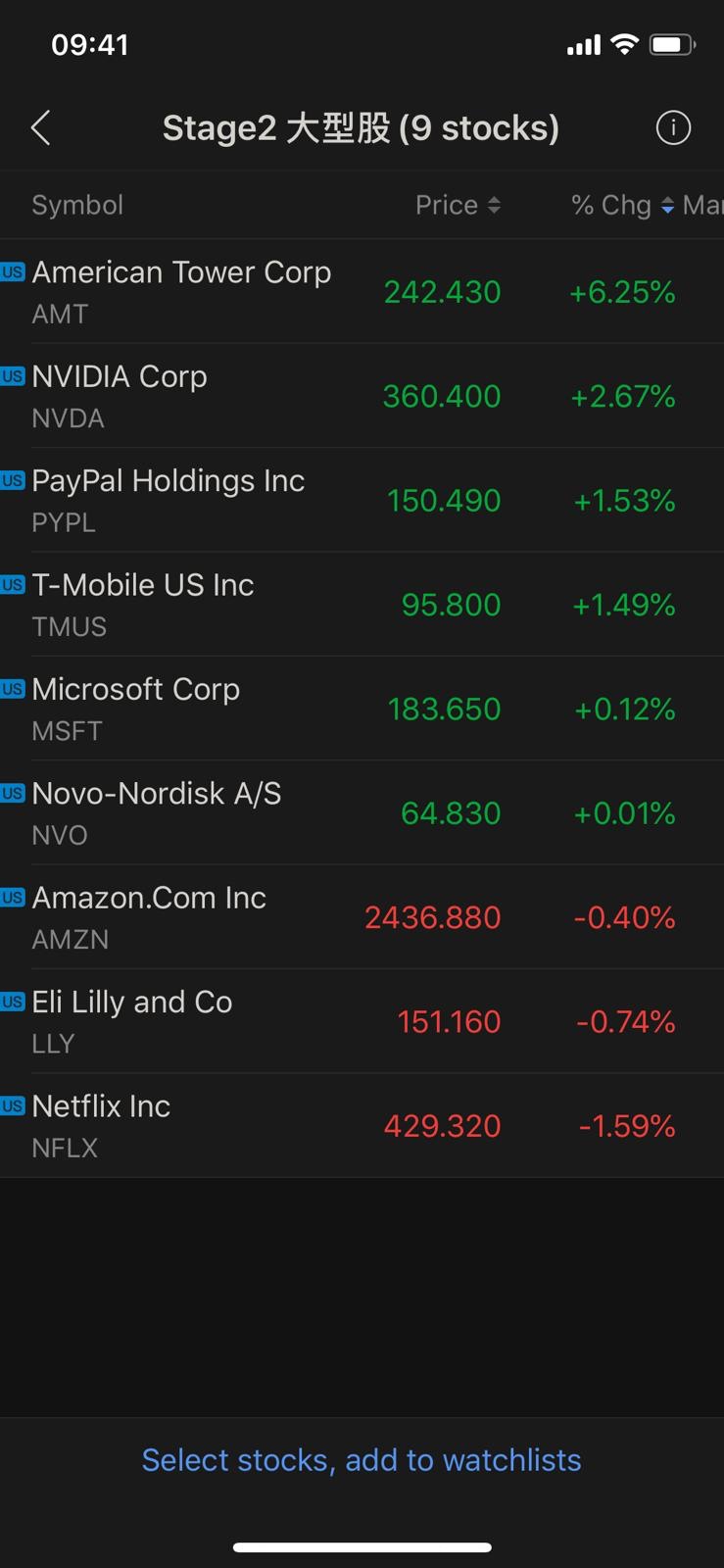Tap the red Amazon price of 2436.880

(431, 917)
